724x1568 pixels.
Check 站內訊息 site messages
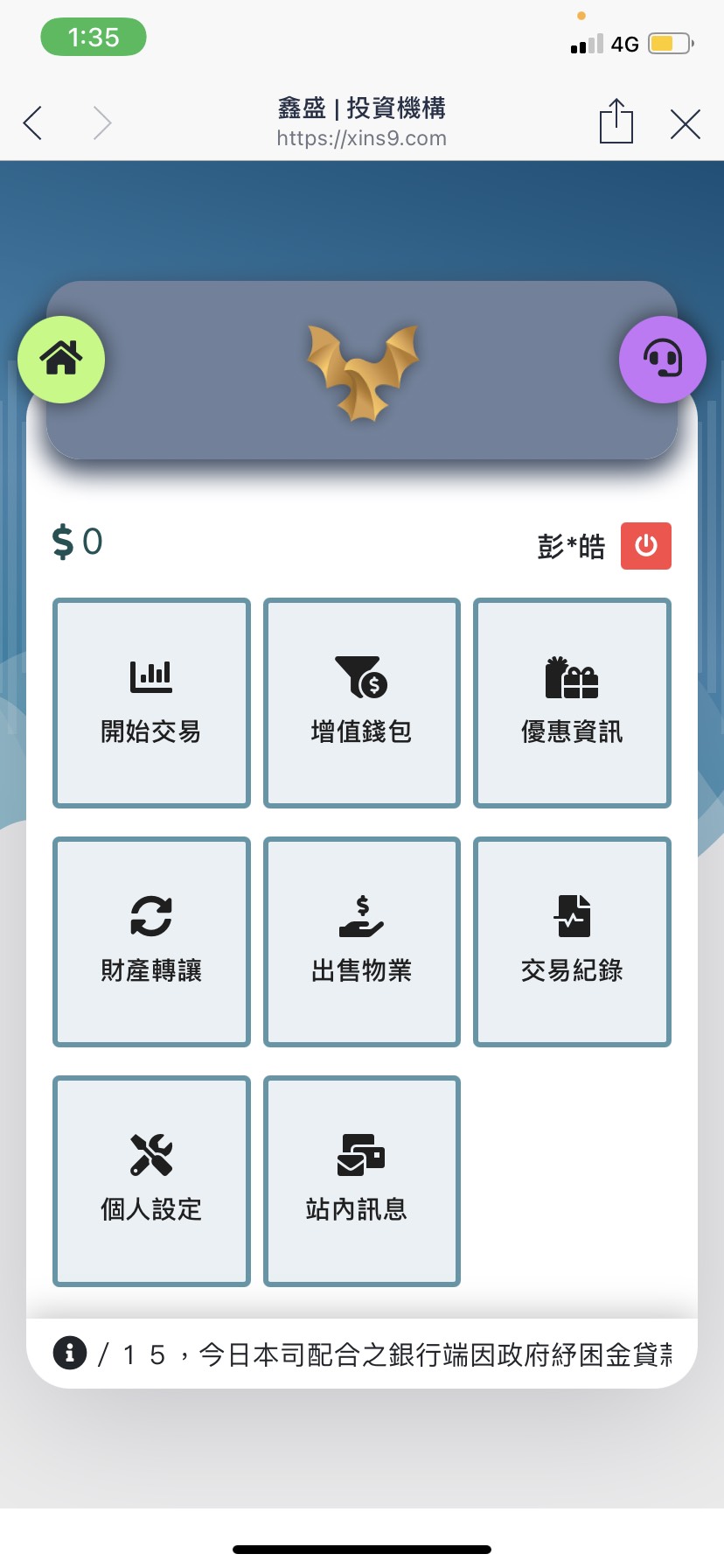click(x=361, y=1180)
